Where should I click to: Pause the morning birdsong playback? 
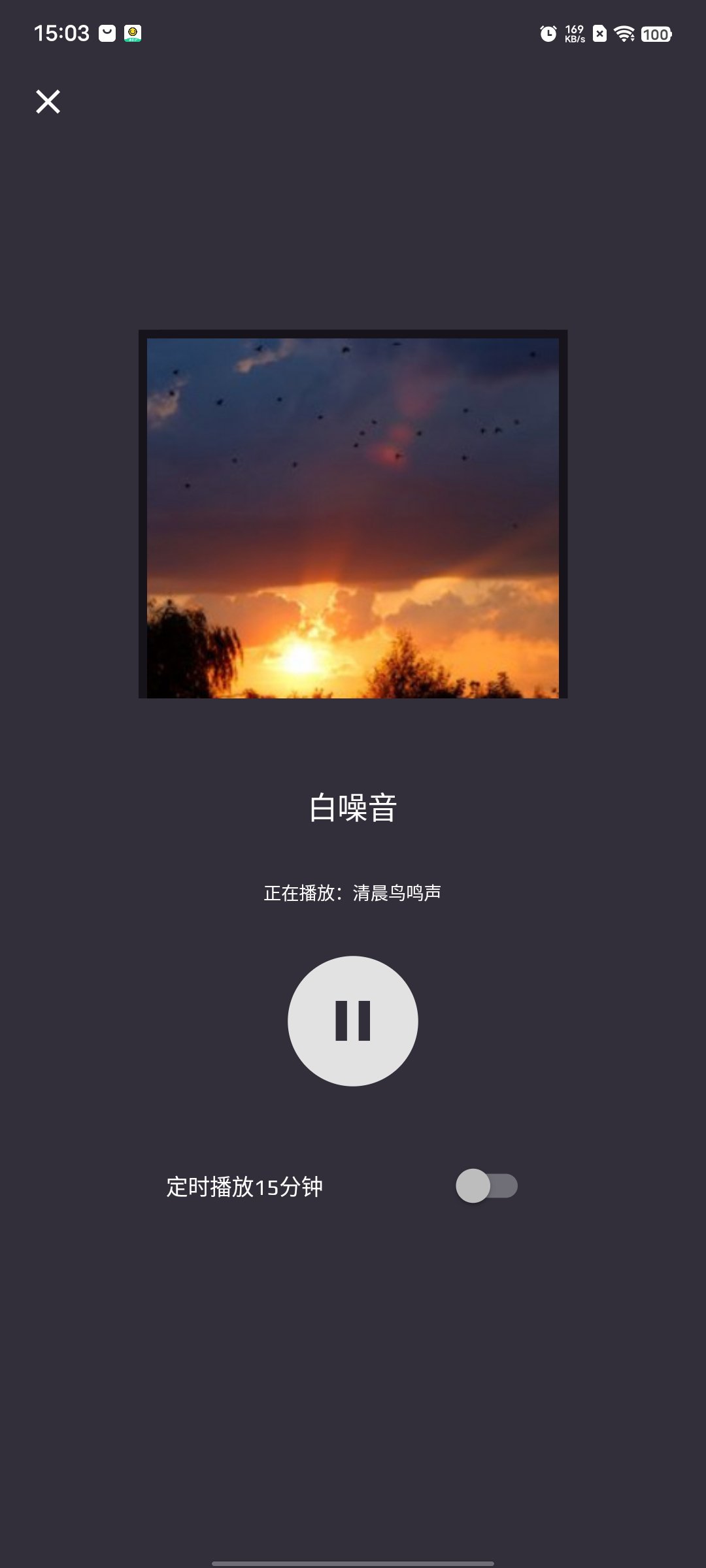click(353, 1021)
